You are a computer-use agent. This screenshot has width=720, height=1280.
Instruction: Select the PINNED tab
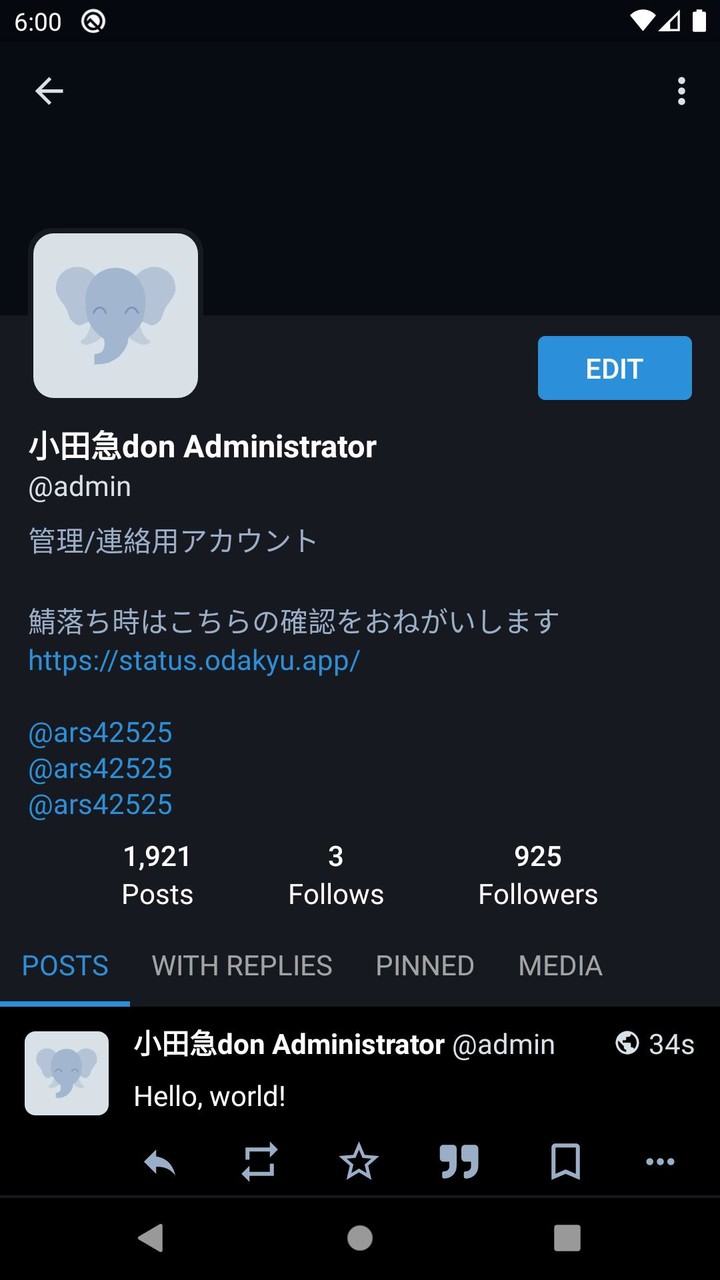tap(424, 965)
